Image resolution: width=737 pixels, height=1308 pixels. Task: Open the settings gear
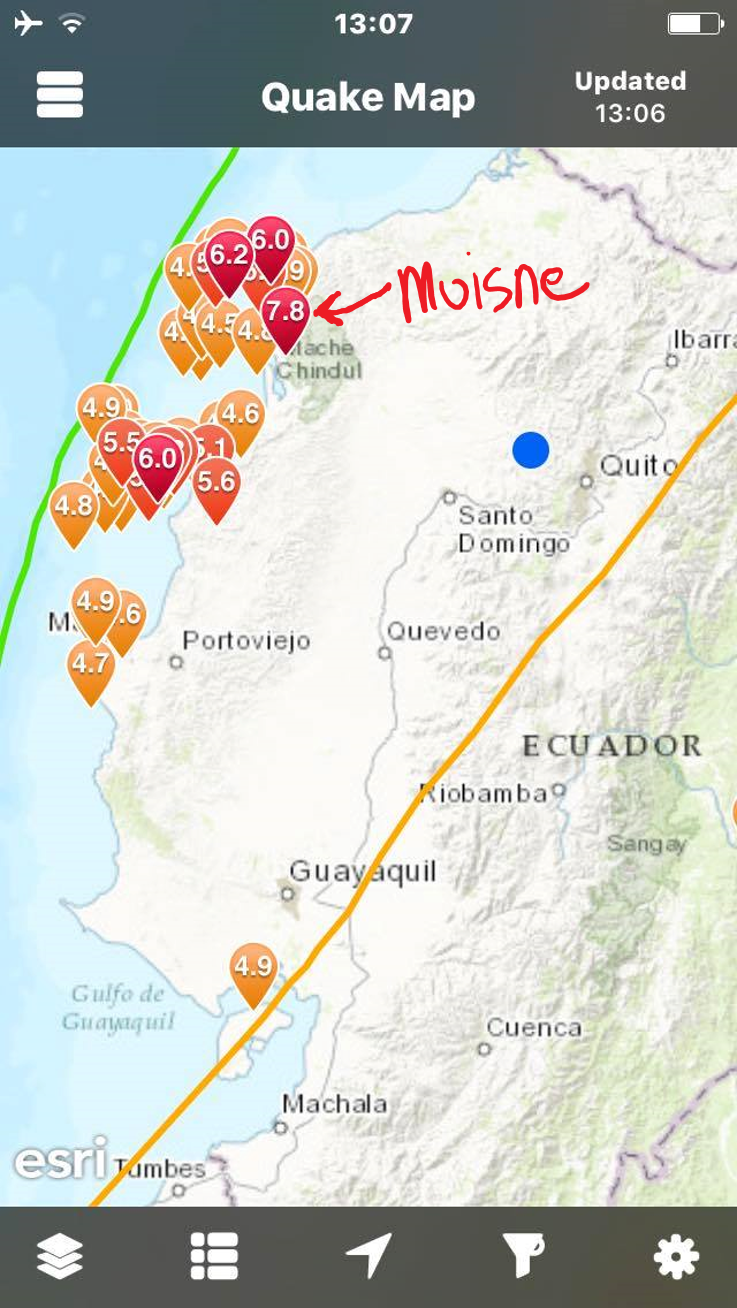click(x=676, y=1256)
